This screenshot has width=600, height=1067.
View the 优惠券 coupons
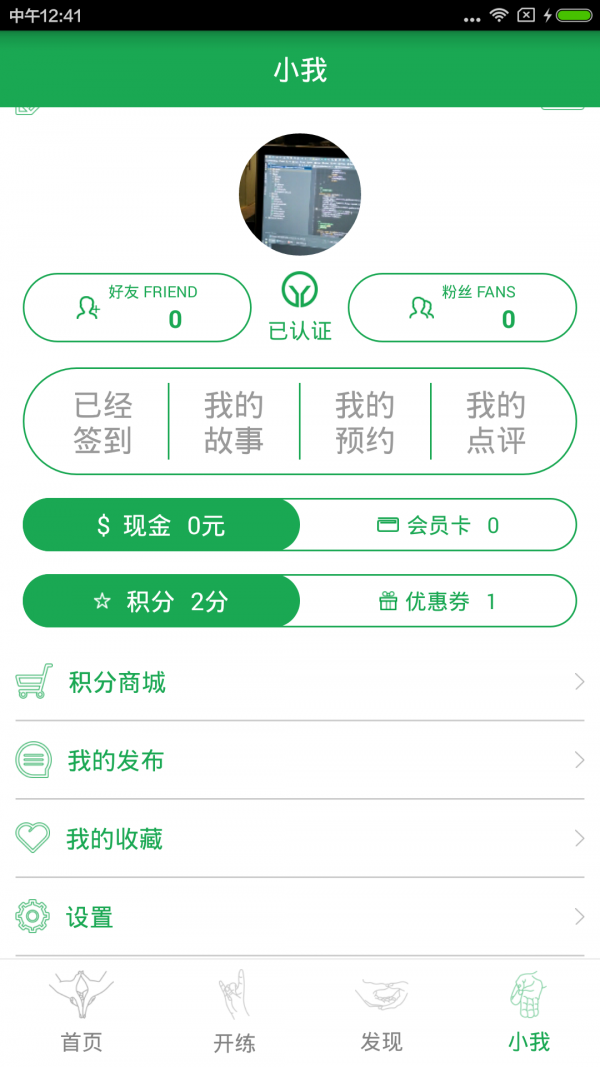pos(438,601)
